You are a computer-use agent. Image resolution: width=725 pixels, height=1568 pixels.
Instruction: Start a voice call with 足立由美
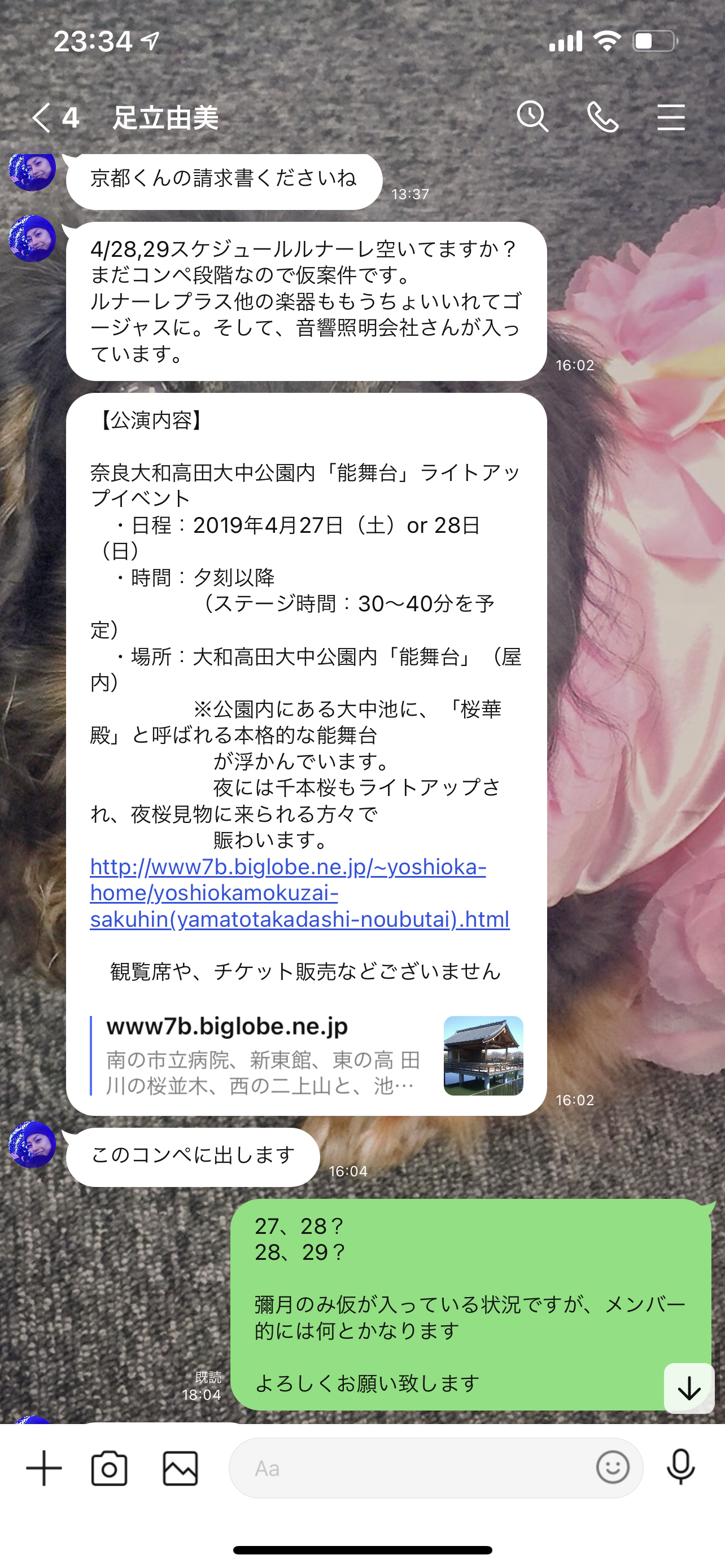tap(602, 117)
